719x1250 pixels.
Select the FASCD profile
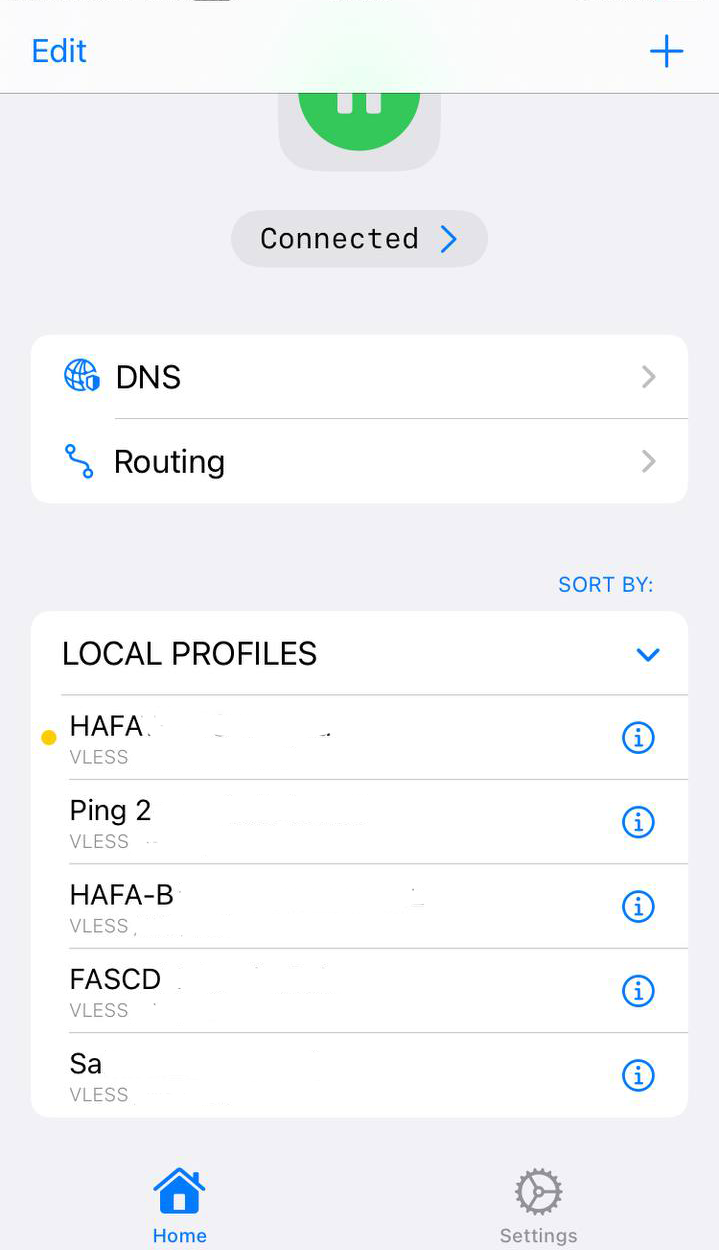[x=300, y=991]
